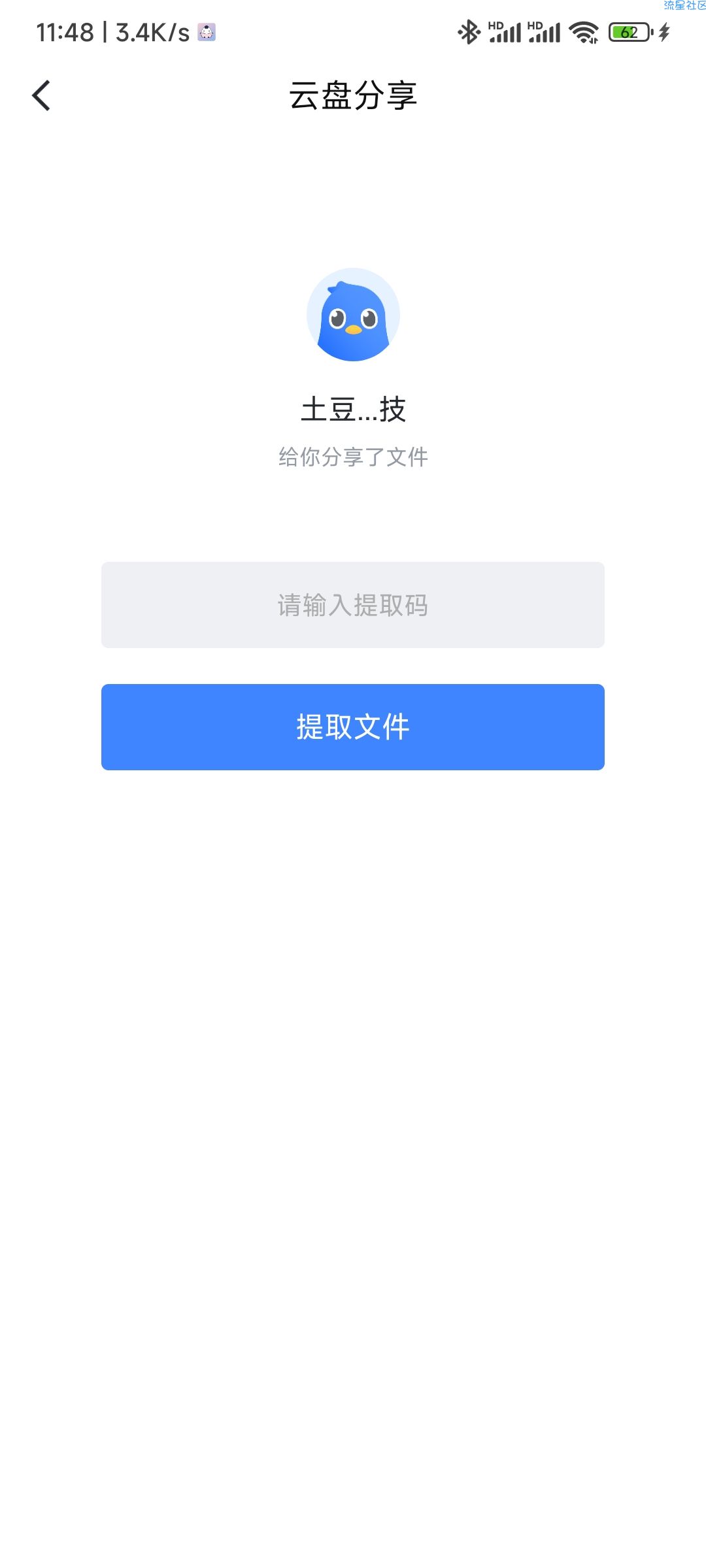Go back from the 云盘分享 page
This screenshot has width=706, height=1568.
[41, 95]
